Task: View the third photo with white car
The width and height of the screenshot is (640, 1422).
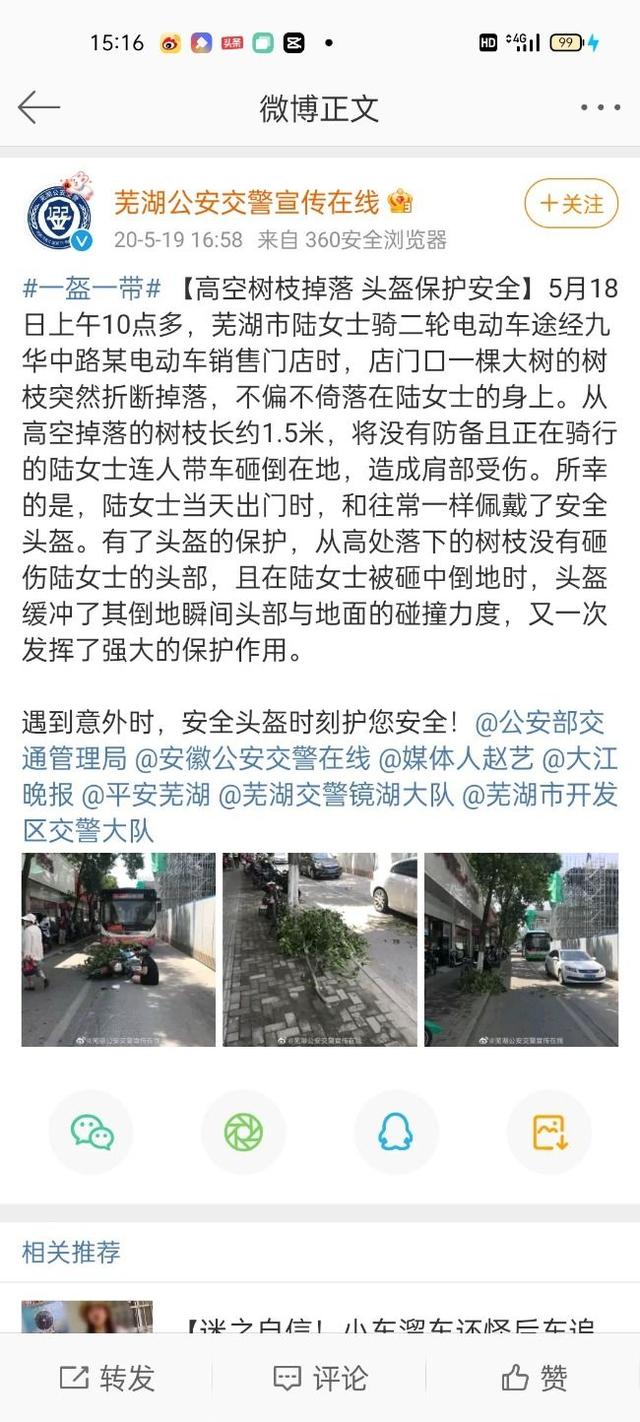Action: [521, 949]
